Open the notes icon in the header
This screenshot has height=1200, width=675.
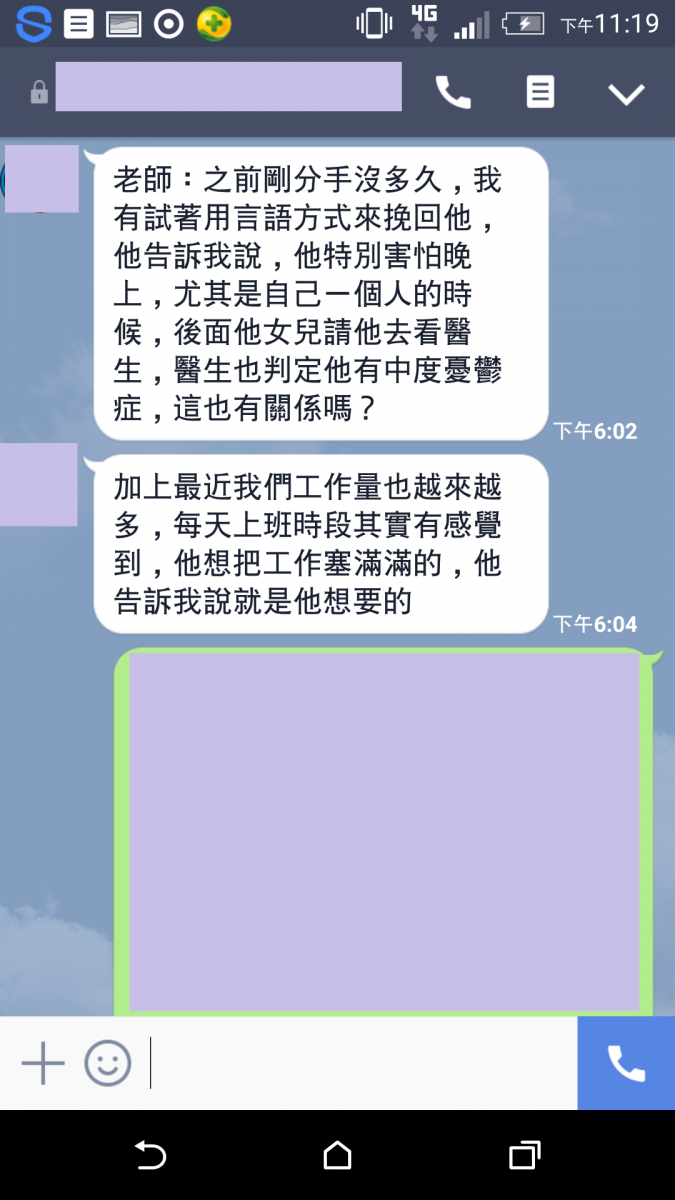[540, 93]
